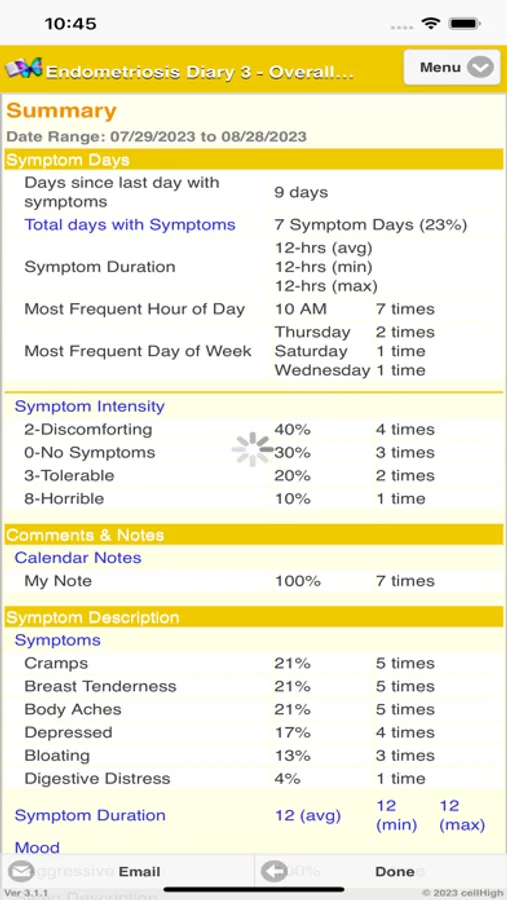The width and height of the screenshot is (507, 900).
Task: Email the summary report
Action: tap(127, 871)
